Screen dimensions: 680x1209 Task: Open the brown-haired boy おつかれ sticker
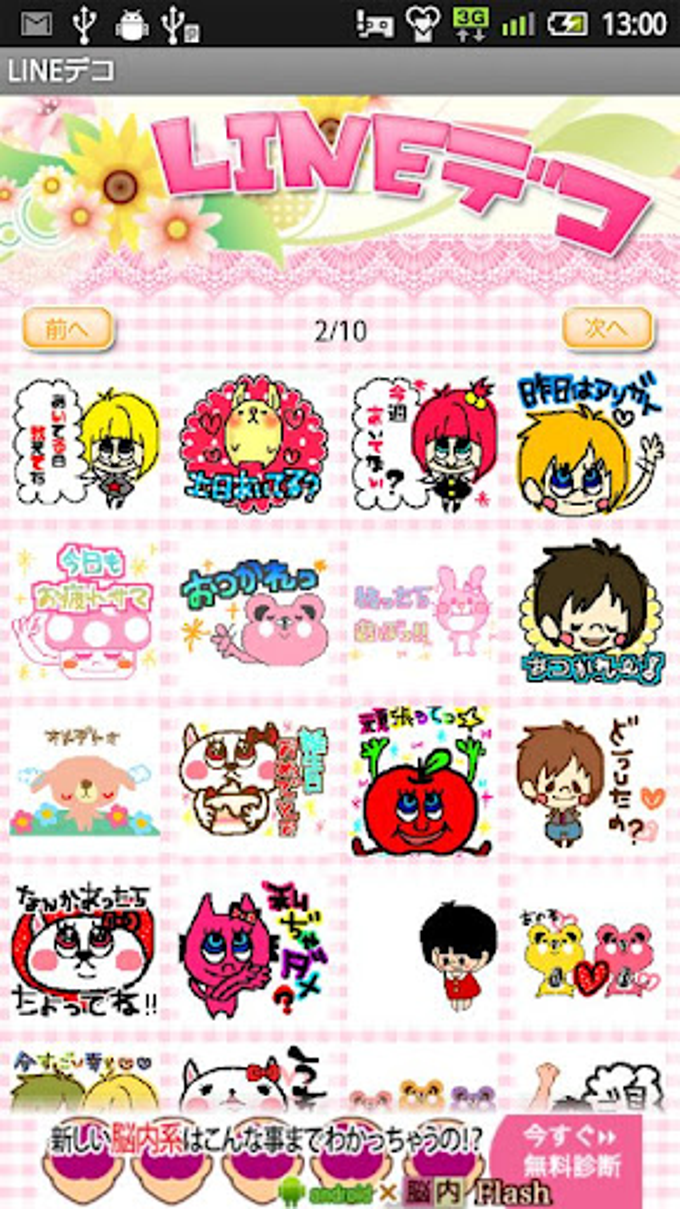click(591, 611)
